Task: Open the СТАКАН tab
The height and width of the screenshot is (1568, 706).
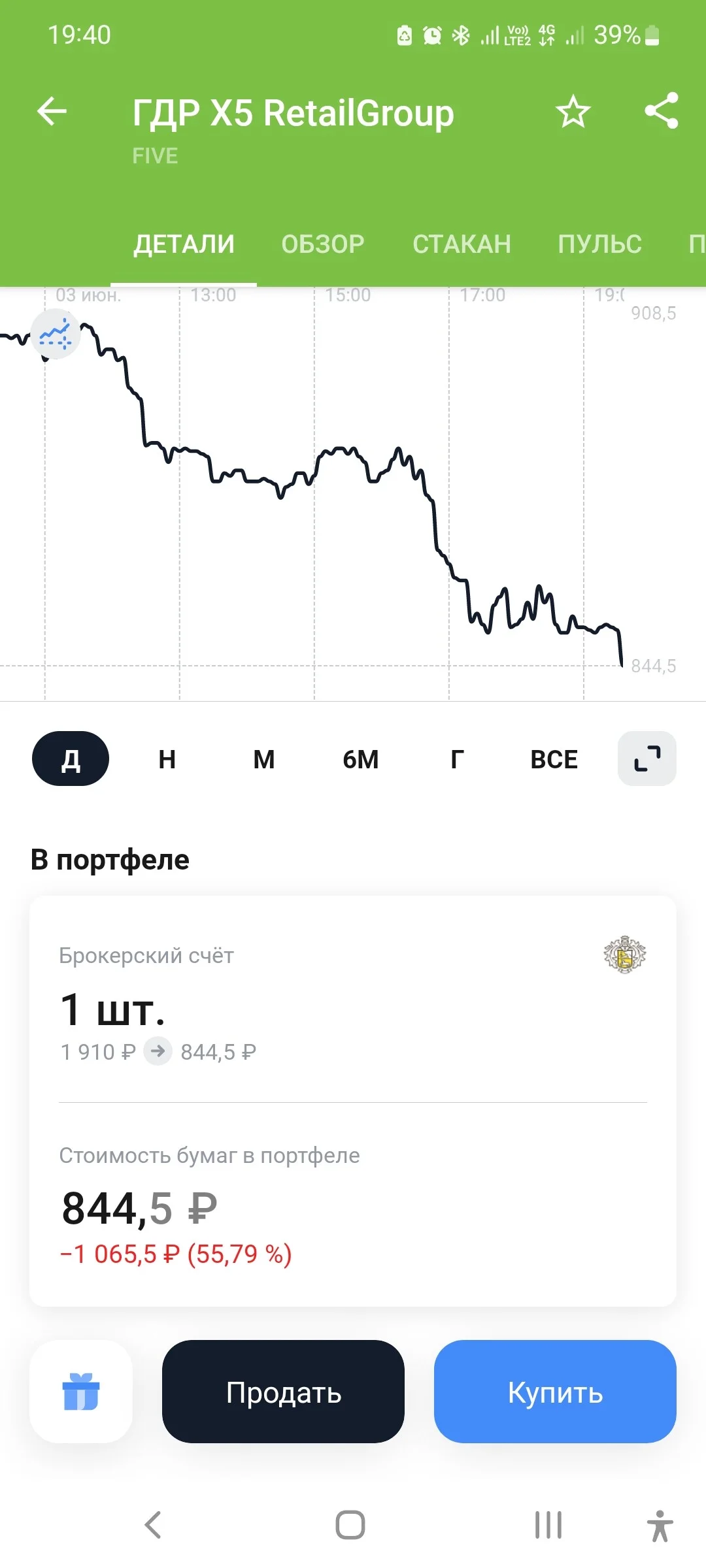Action: (x=462, y=244)
